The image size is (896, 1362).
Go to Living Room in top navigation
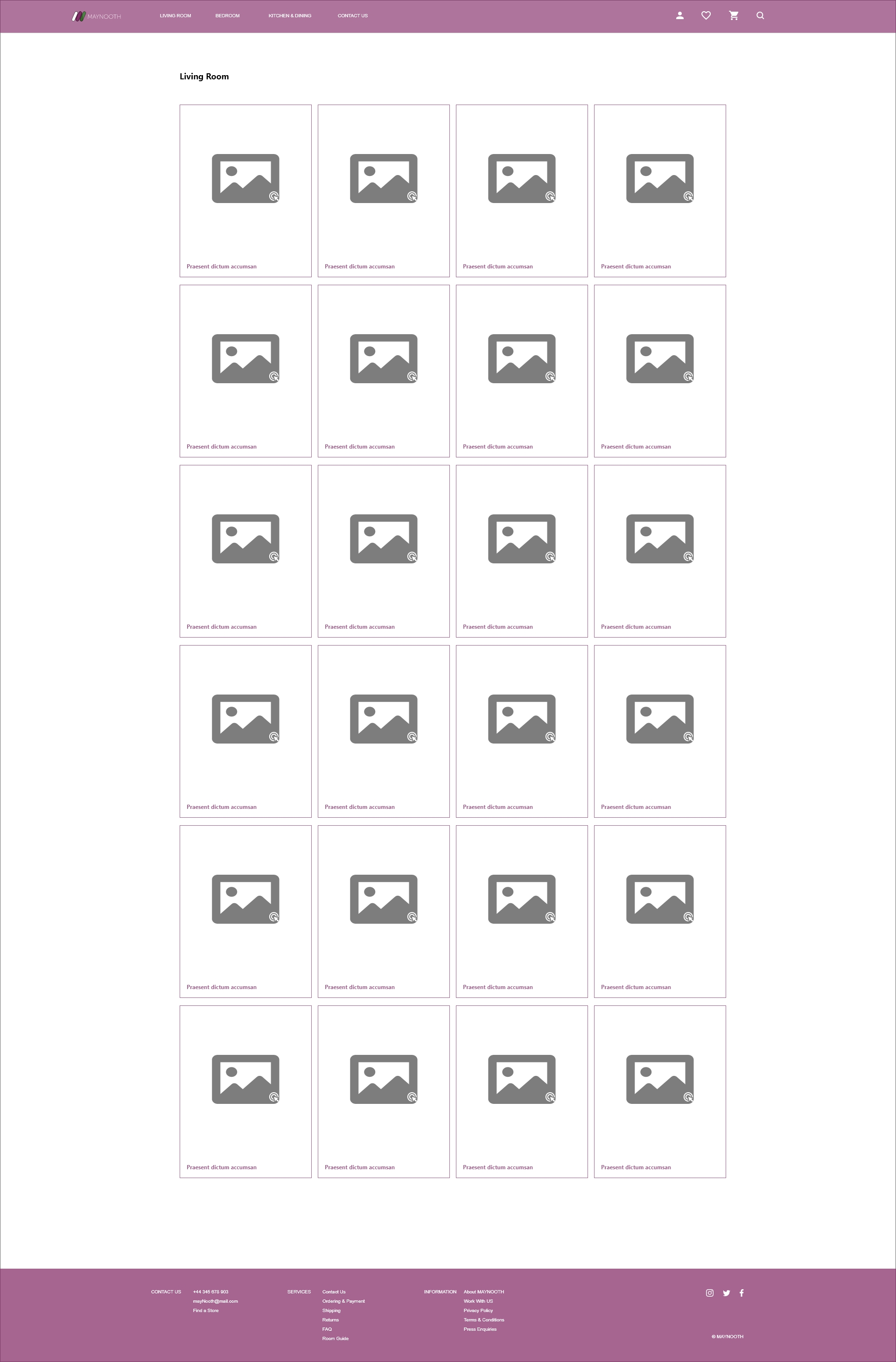pyautogui.click(x=175, y=16)
